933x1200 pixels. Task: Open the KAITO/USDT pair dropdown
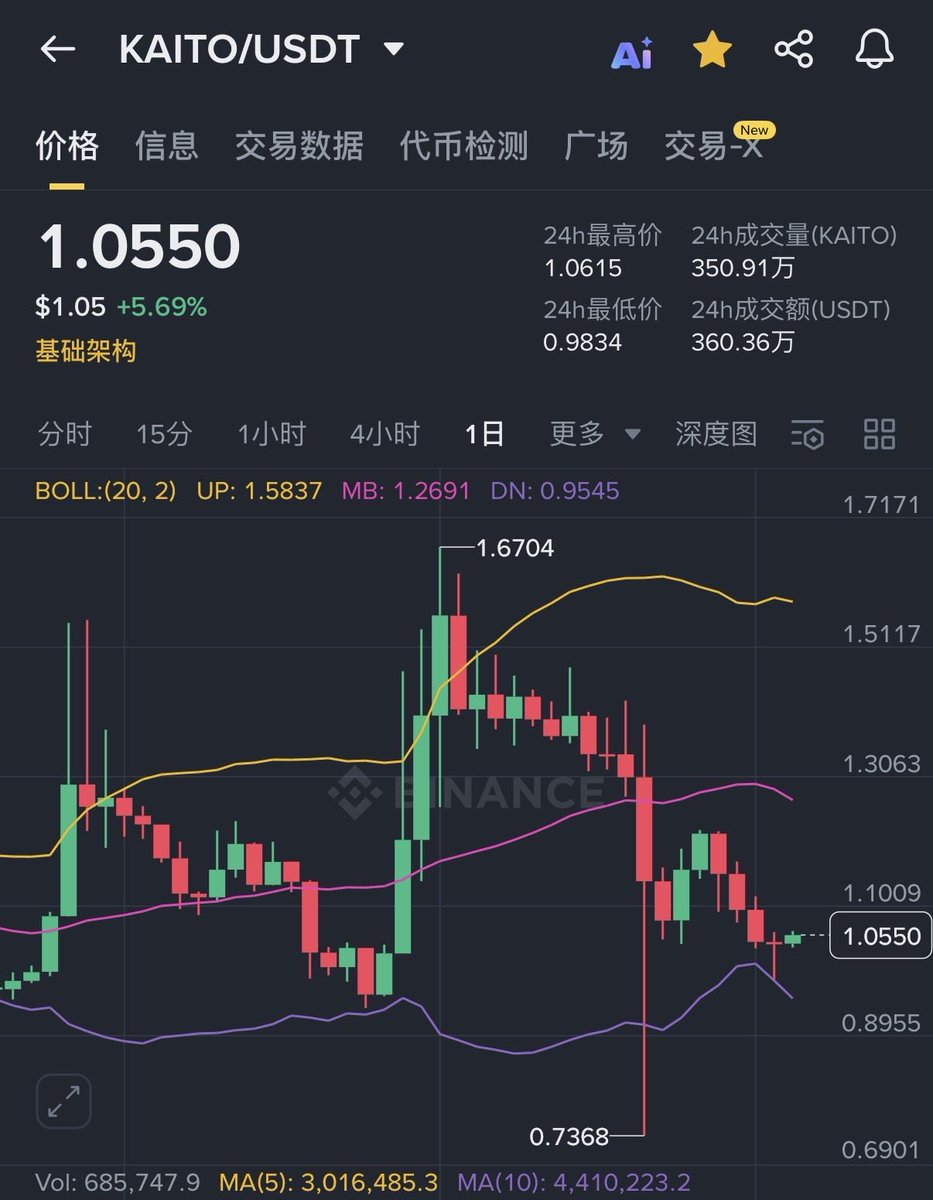click(x=393, y=49)
